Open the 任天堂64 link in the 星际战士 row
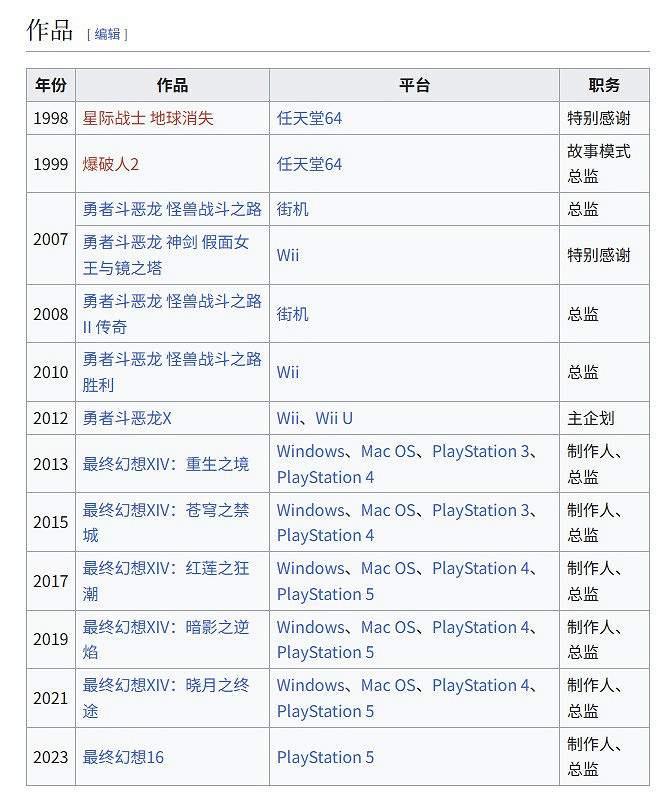This screenshot has width=659, height=796. click(309, 118)
